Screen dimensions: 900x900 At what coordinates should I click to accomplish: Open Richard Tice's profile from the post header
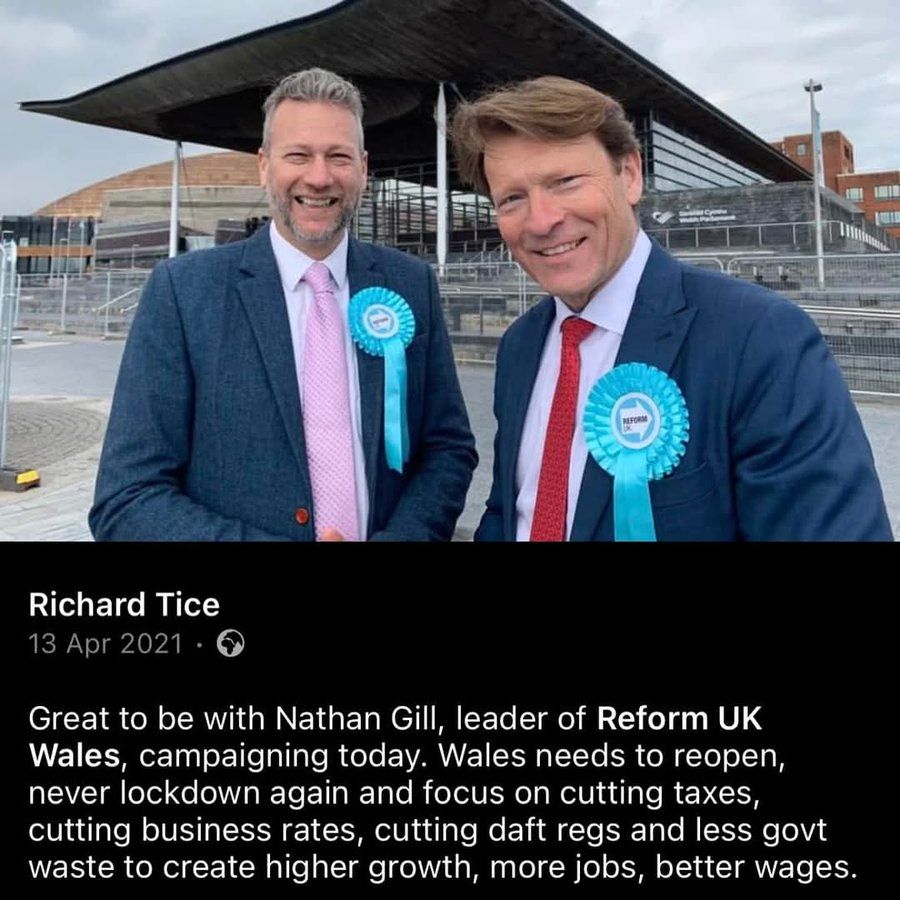(x=124, y=604)
